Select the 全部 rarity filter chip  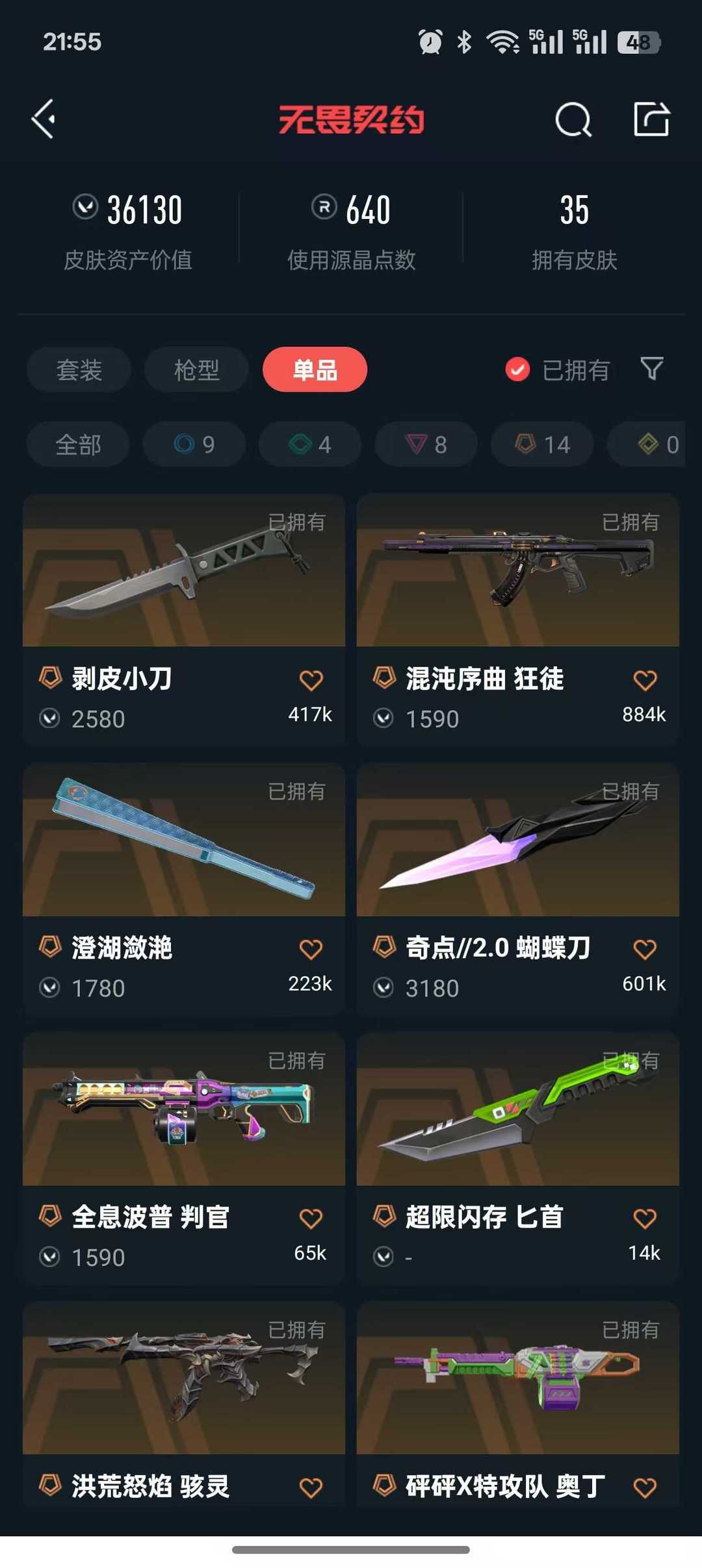tap(77, 444)
